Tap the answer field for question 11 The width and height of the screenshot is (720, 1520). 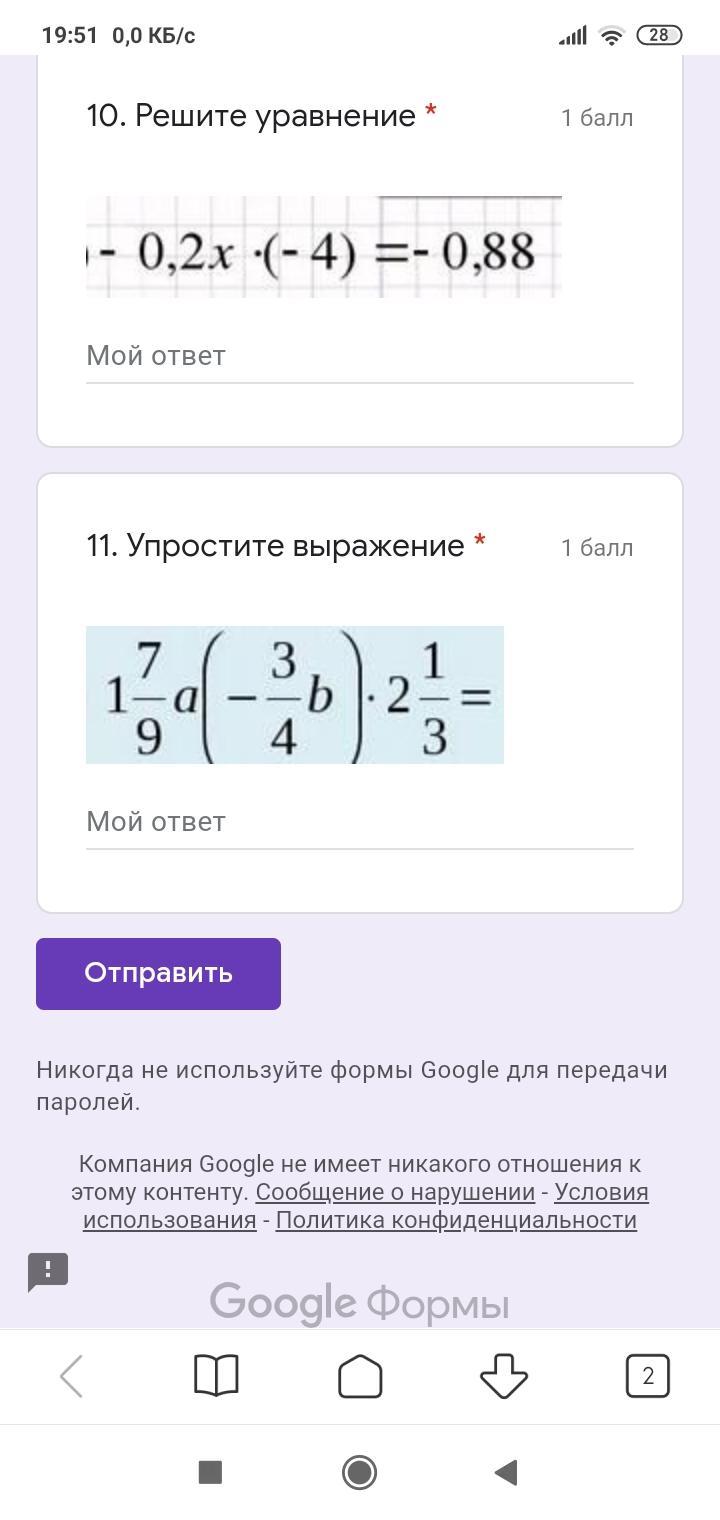pos(359,822)
